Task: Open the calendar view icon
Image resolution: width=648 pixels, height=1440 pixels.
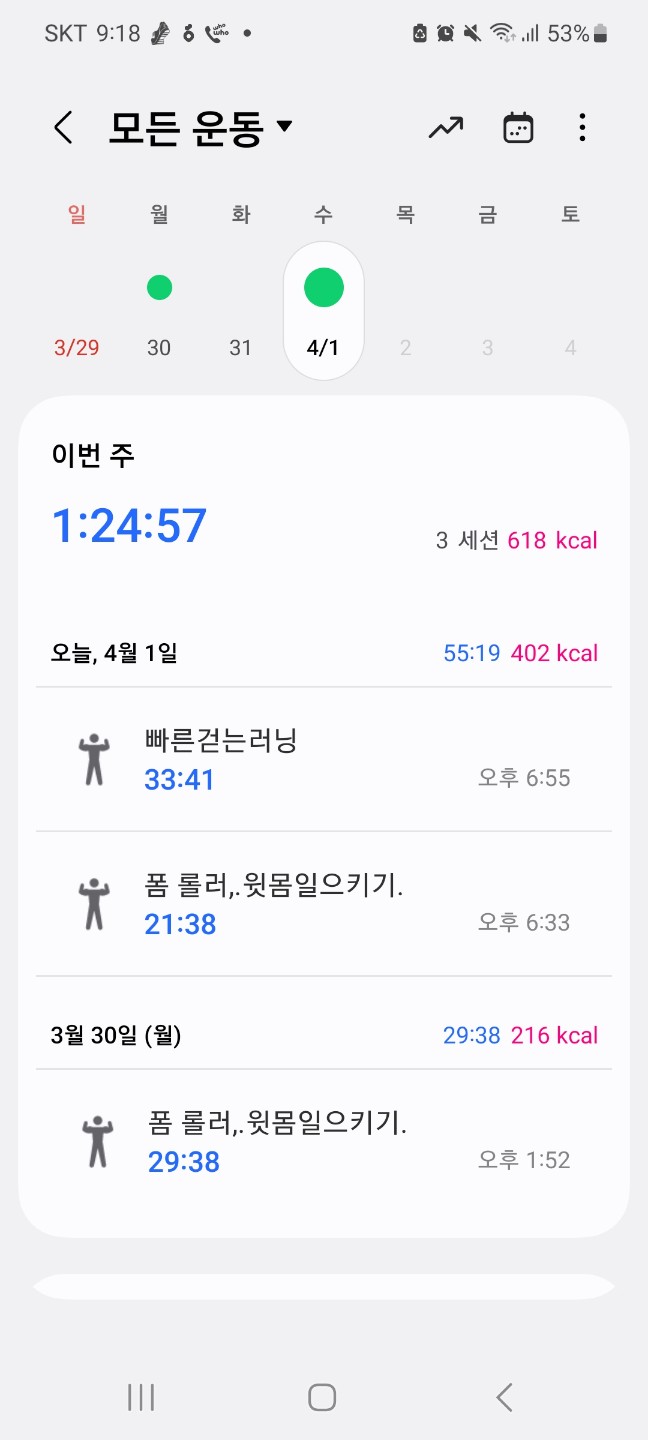Action: (x=518, y=128)
